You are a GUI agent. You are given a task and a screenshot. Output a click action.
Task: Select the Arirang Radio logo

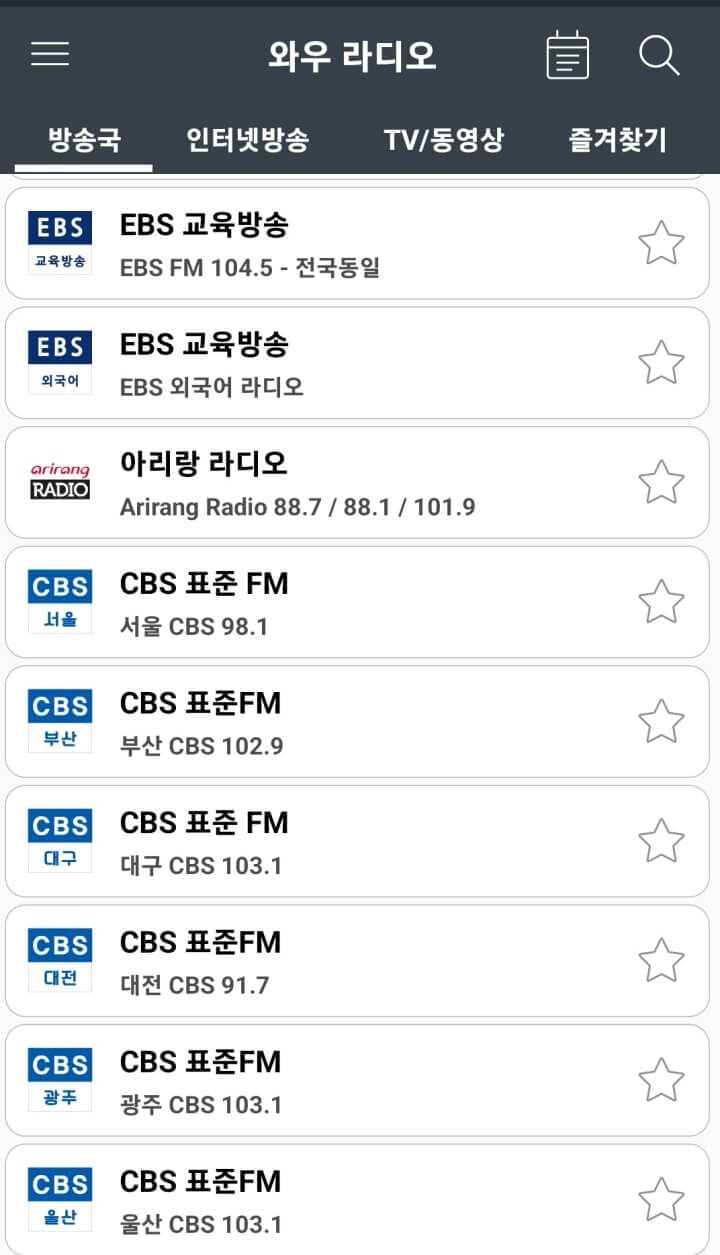(x=59, y=481)
